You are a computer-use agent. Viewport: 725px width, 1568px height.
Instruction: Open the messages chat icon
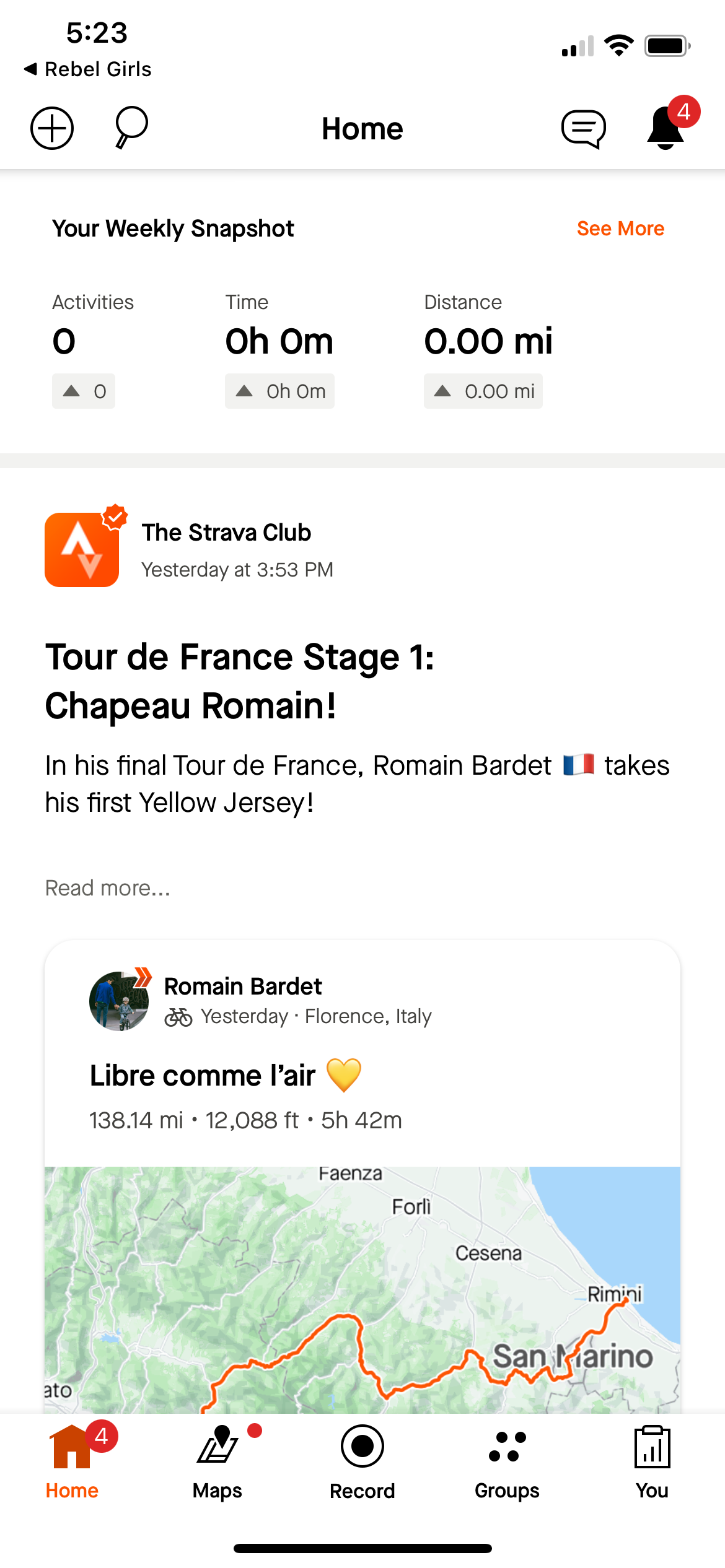click(x=583, y=128)
